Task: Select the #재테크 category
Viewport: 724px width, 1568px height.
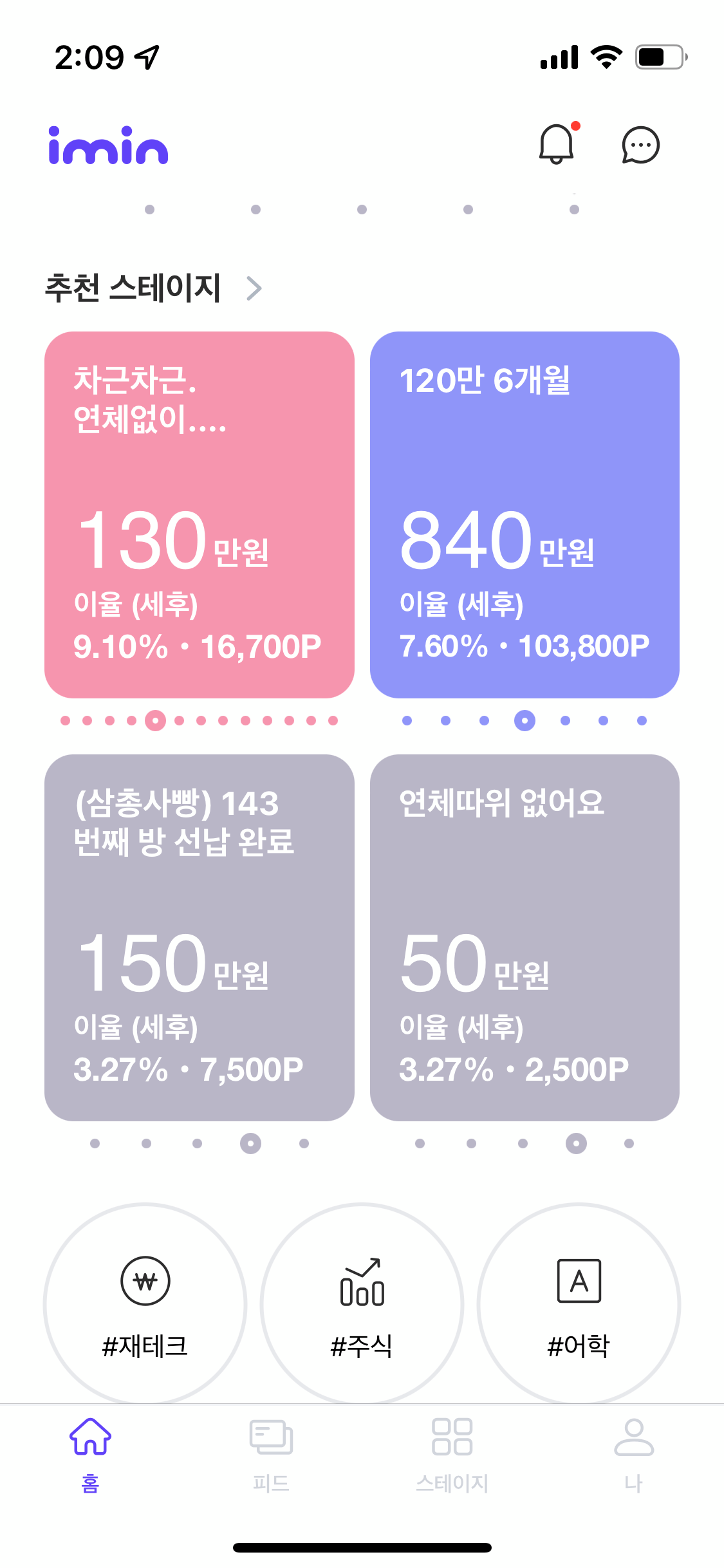Action: click(x=145, y=1303)
